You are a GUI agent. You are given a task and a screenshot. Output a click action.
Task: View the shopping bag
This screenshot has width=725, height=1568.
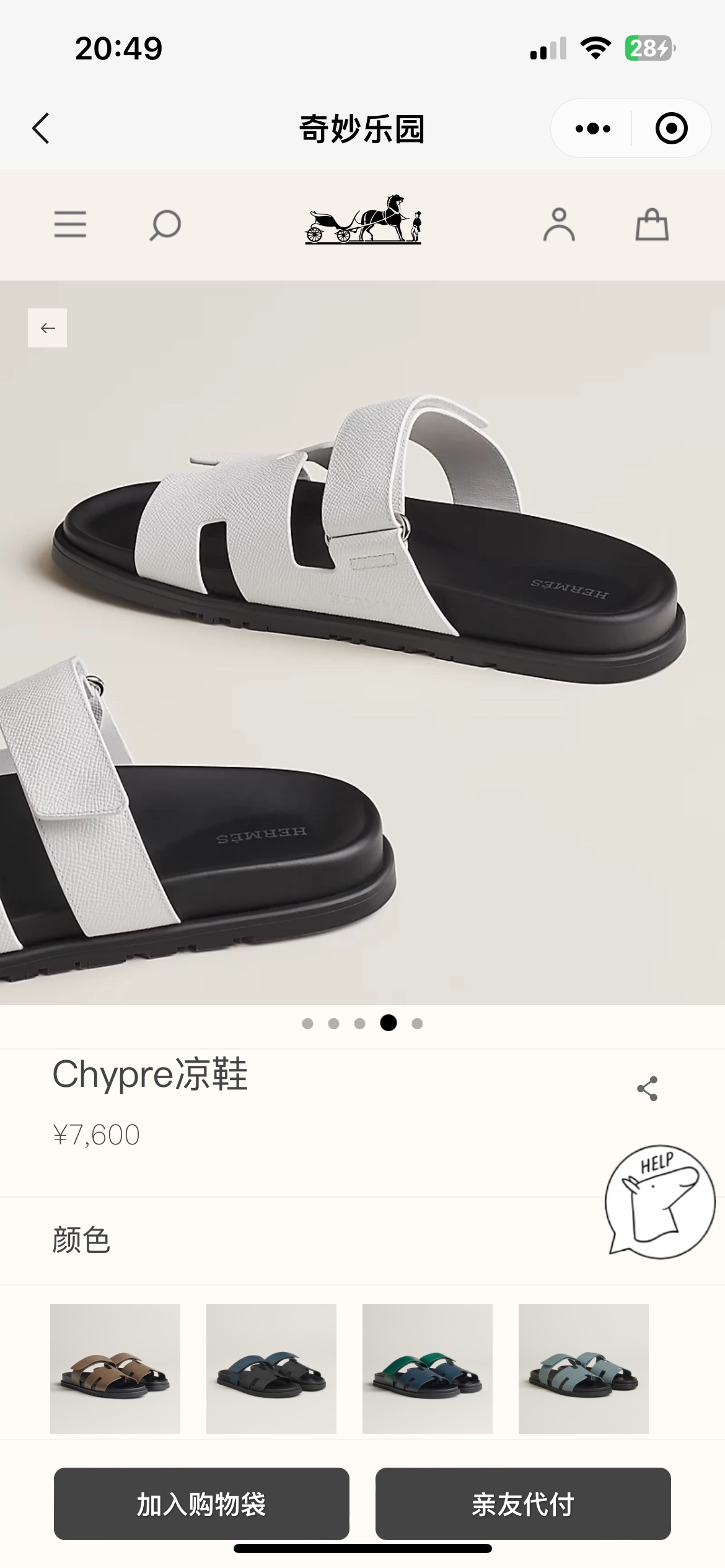[x=652, y=224]
